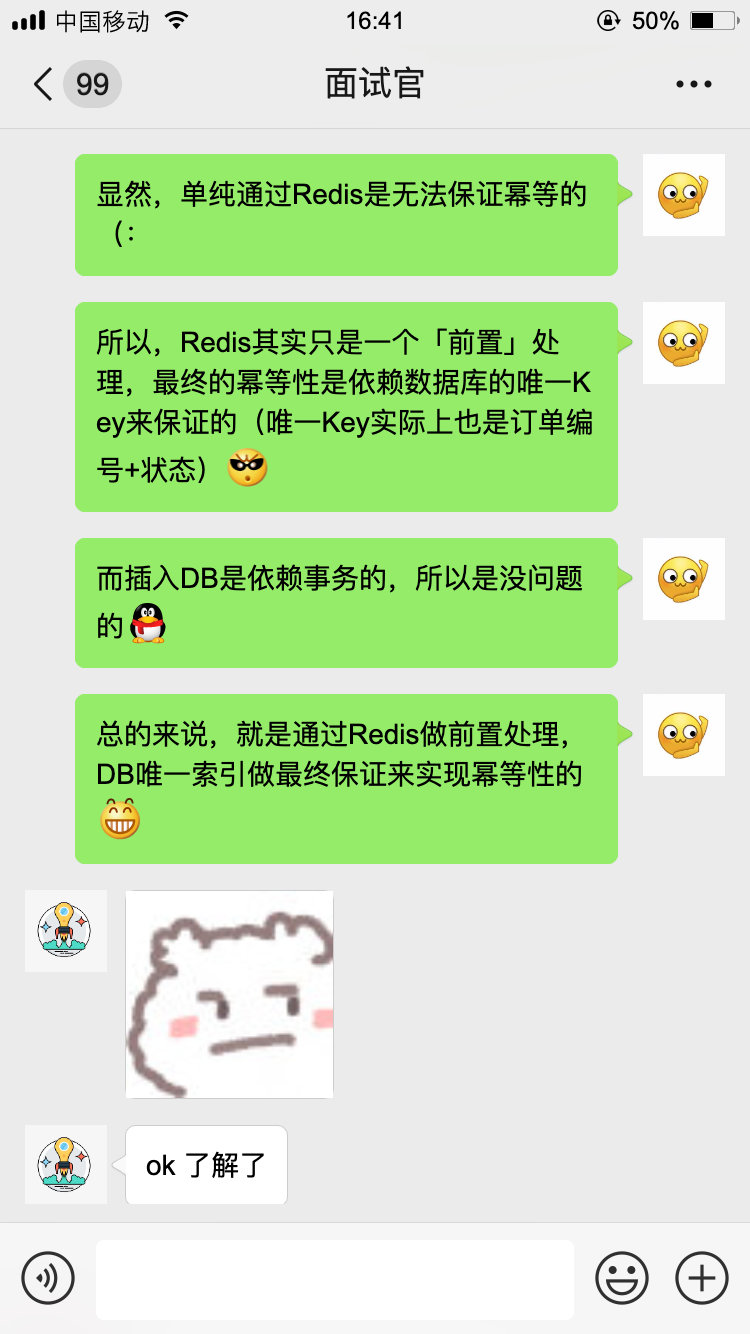Tap the sender avatar beside "ok 了解了"
This screenshot has height=1334, width=750.
click(66, 1164)
